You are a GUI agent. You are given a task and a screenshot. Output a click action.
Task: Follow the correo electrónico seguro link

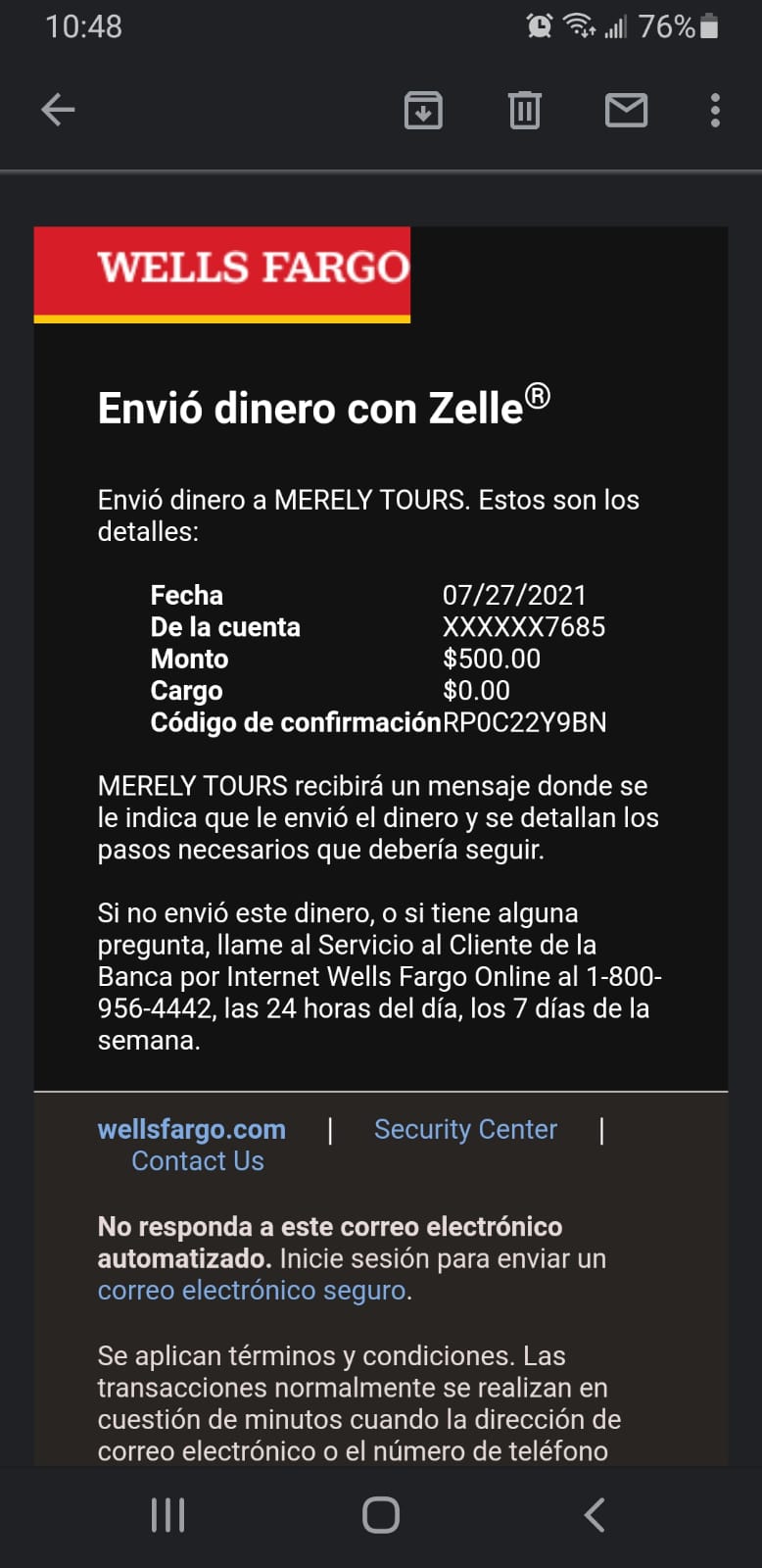click(x=252, y=1291)
